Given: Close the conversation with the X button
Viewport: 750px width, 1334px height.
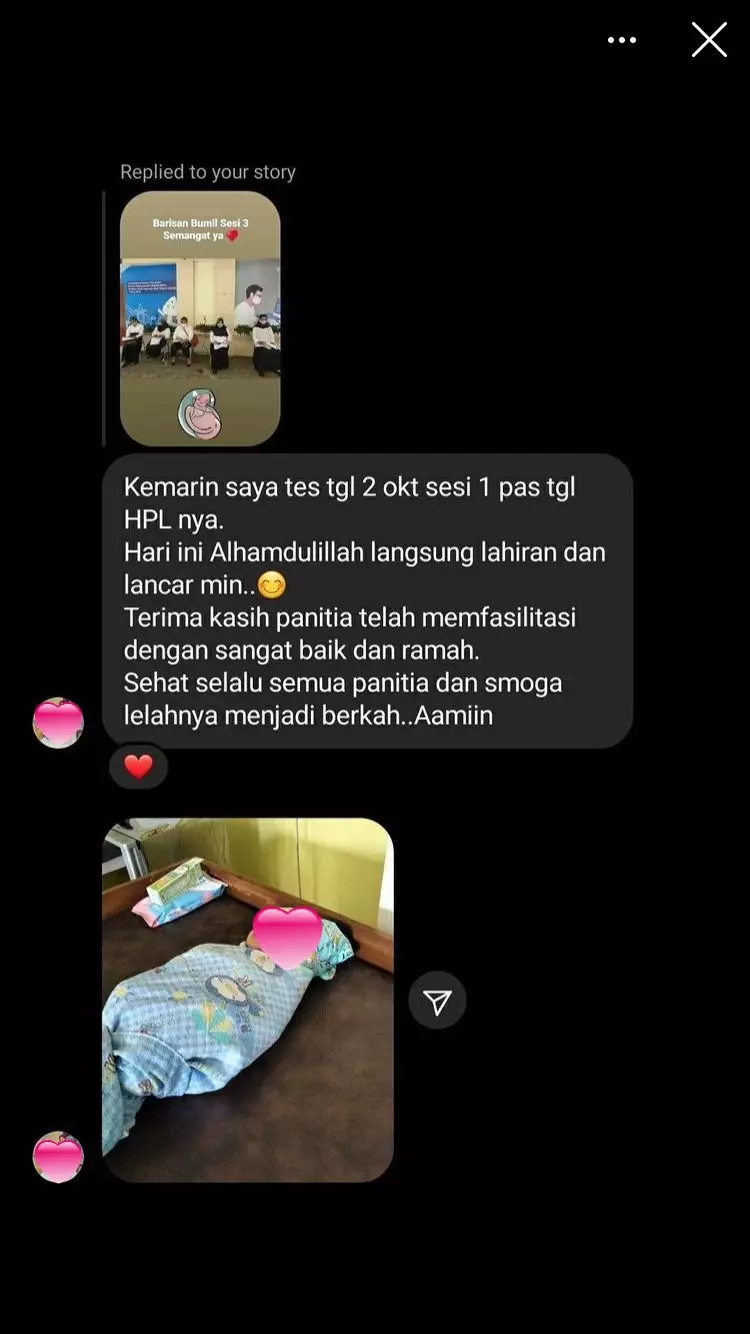Looking at the screenshot, I should tap(709, 39).
